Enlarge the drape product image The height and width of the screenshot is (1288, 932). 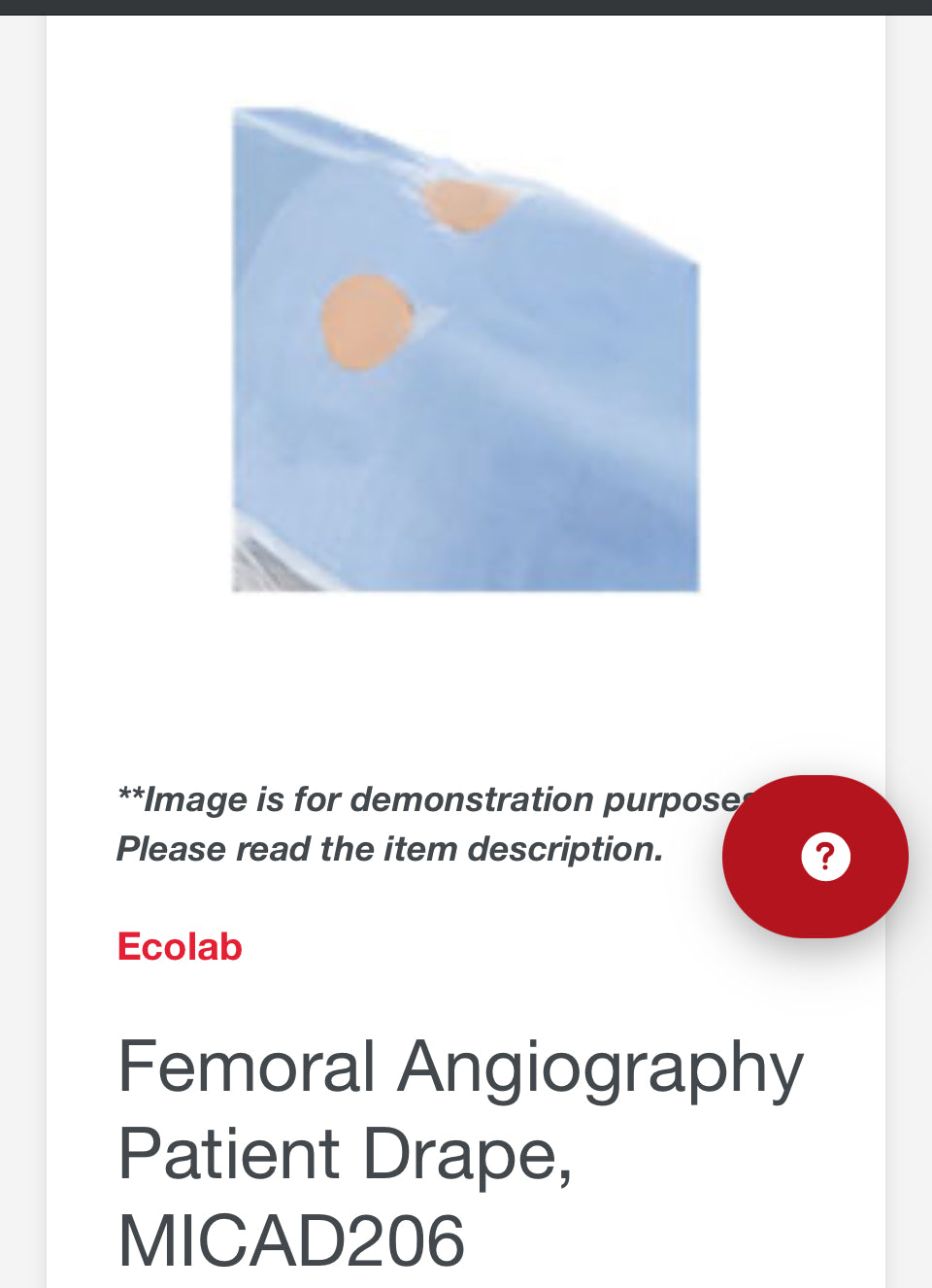466,350
